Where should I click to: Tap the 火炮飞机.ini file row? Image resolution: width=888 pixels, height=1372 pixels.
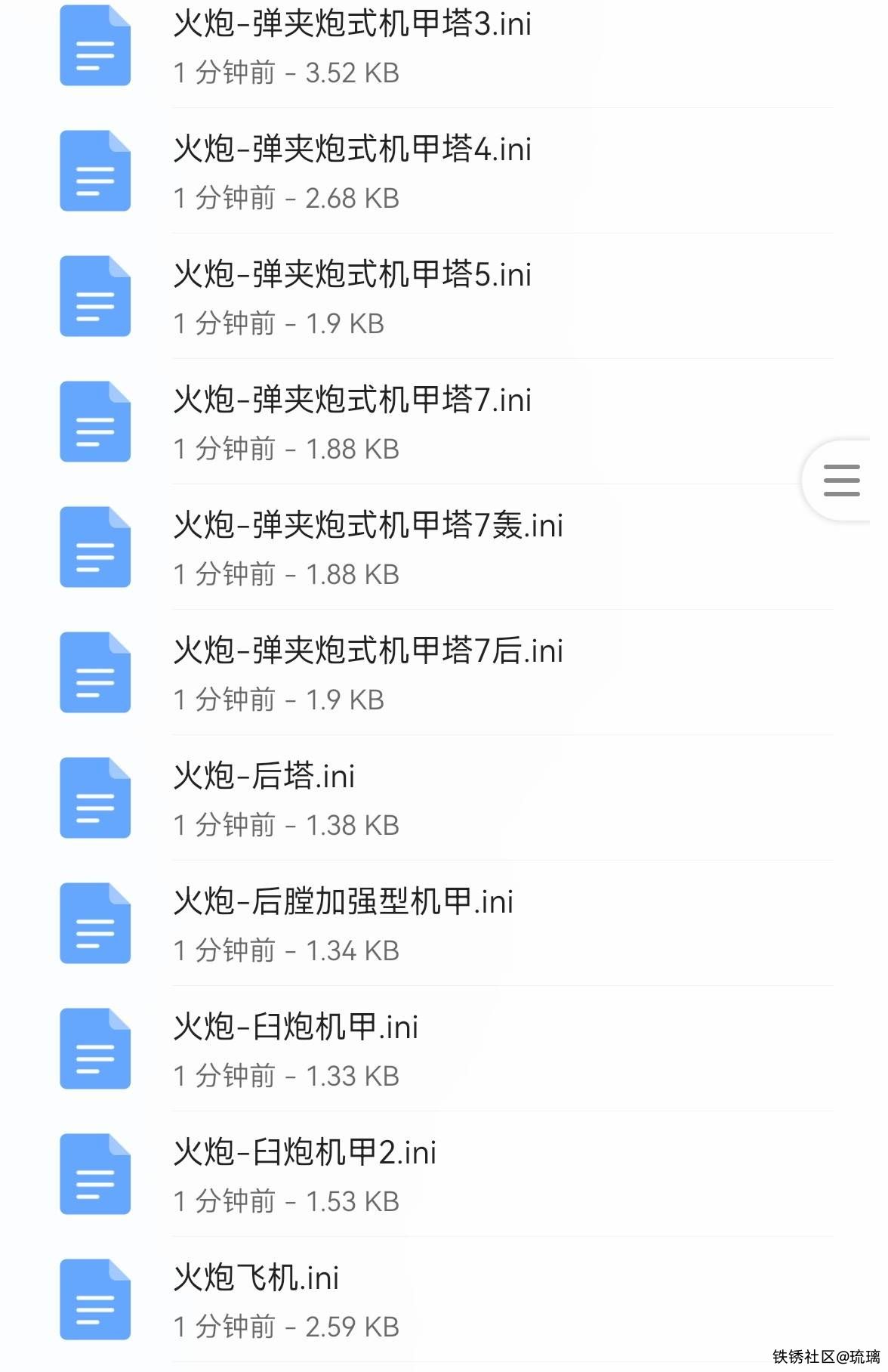pos(257,1301)
